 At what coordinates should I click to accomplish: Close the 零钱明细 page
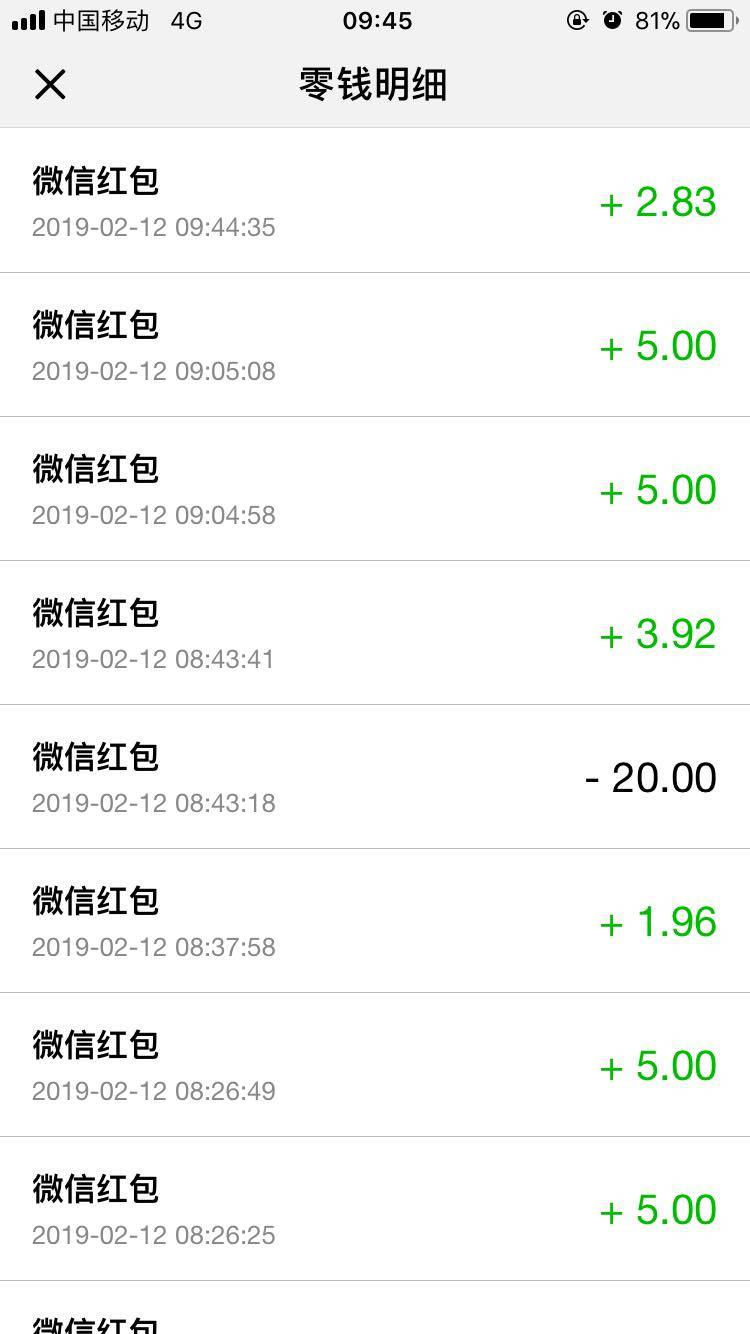pyautogui.click(x=50, y=85)
